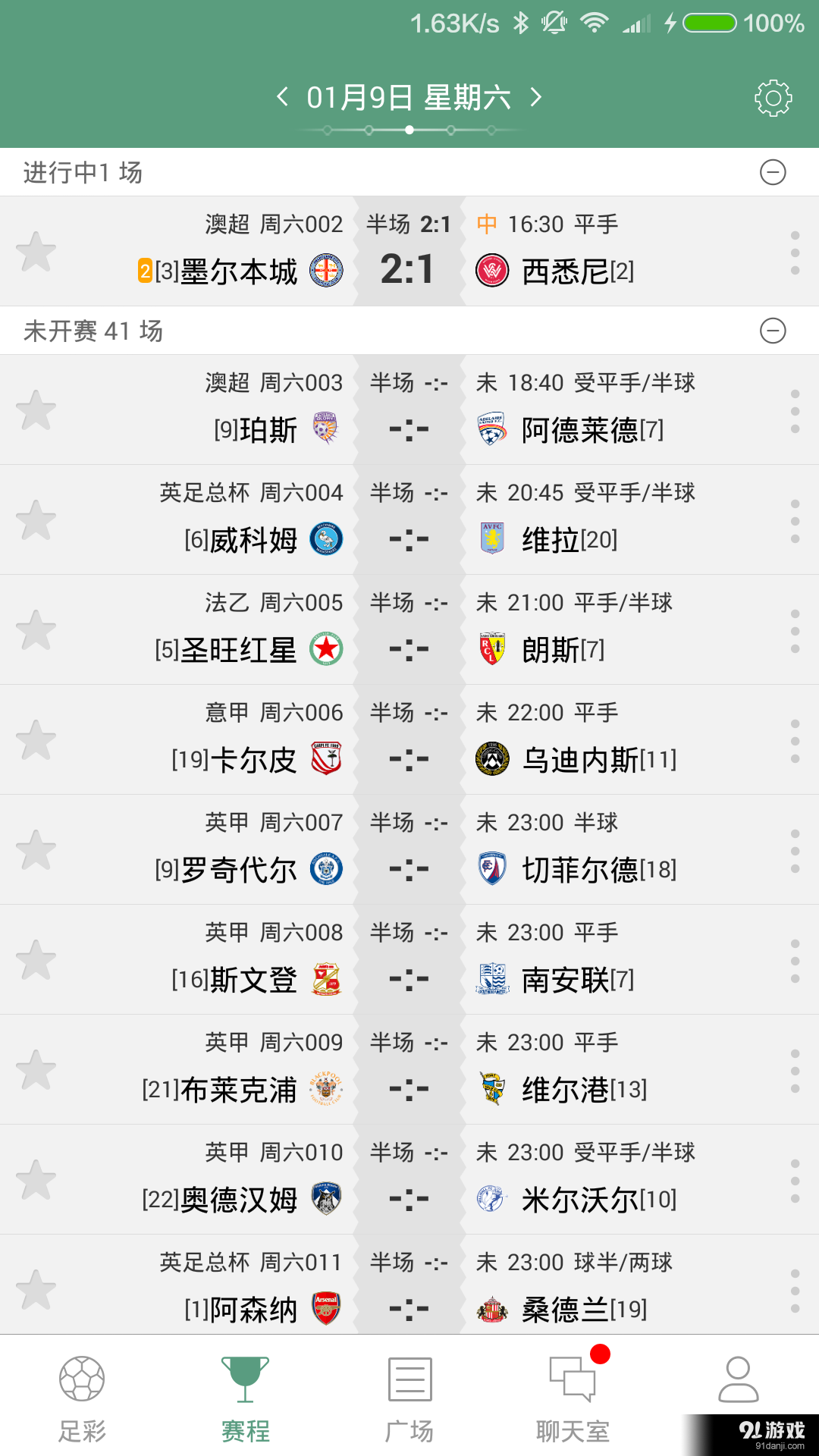Collapse the 进行中1场 section
This screenshot has width=819, height=1456.
click(774, 173)
